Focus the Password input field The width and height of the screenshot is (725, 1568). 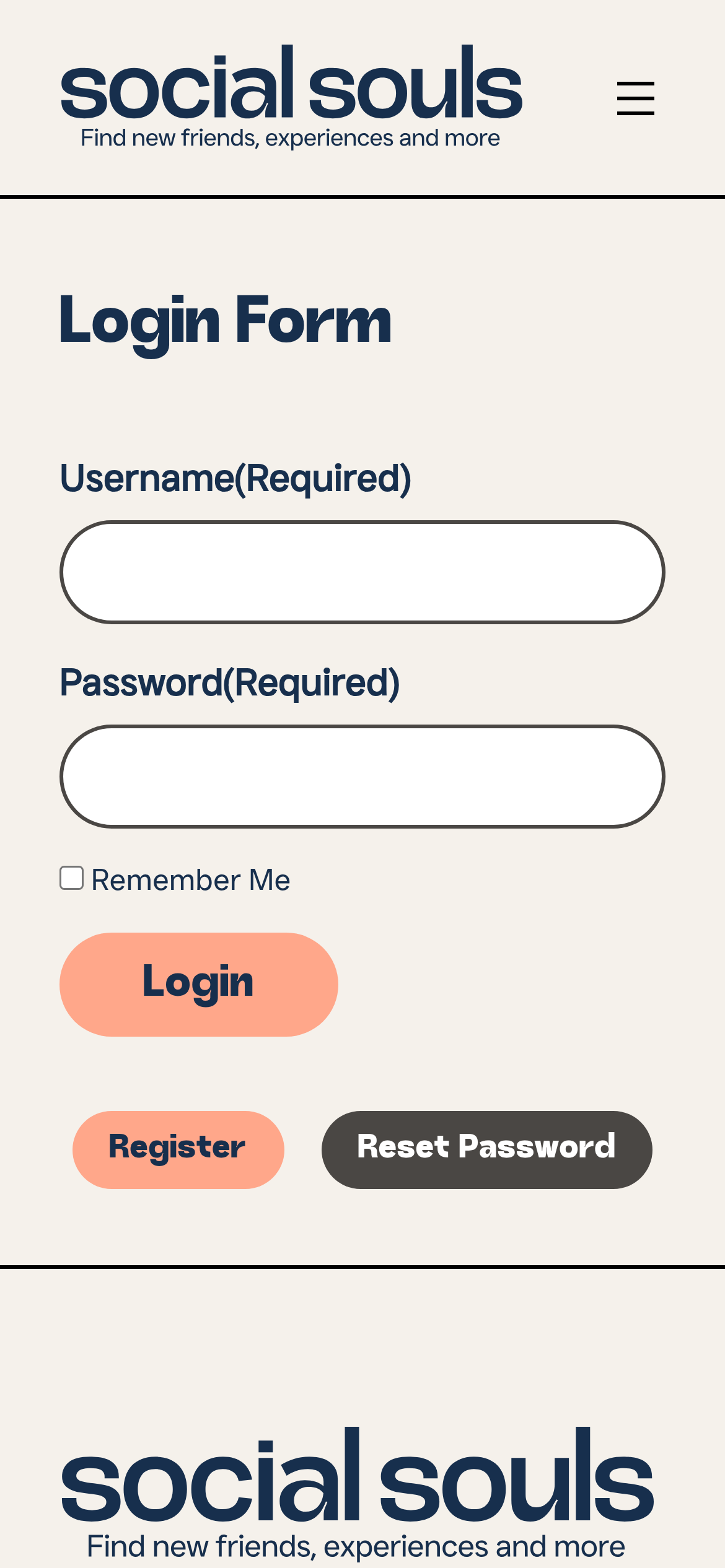coord(362,777)
